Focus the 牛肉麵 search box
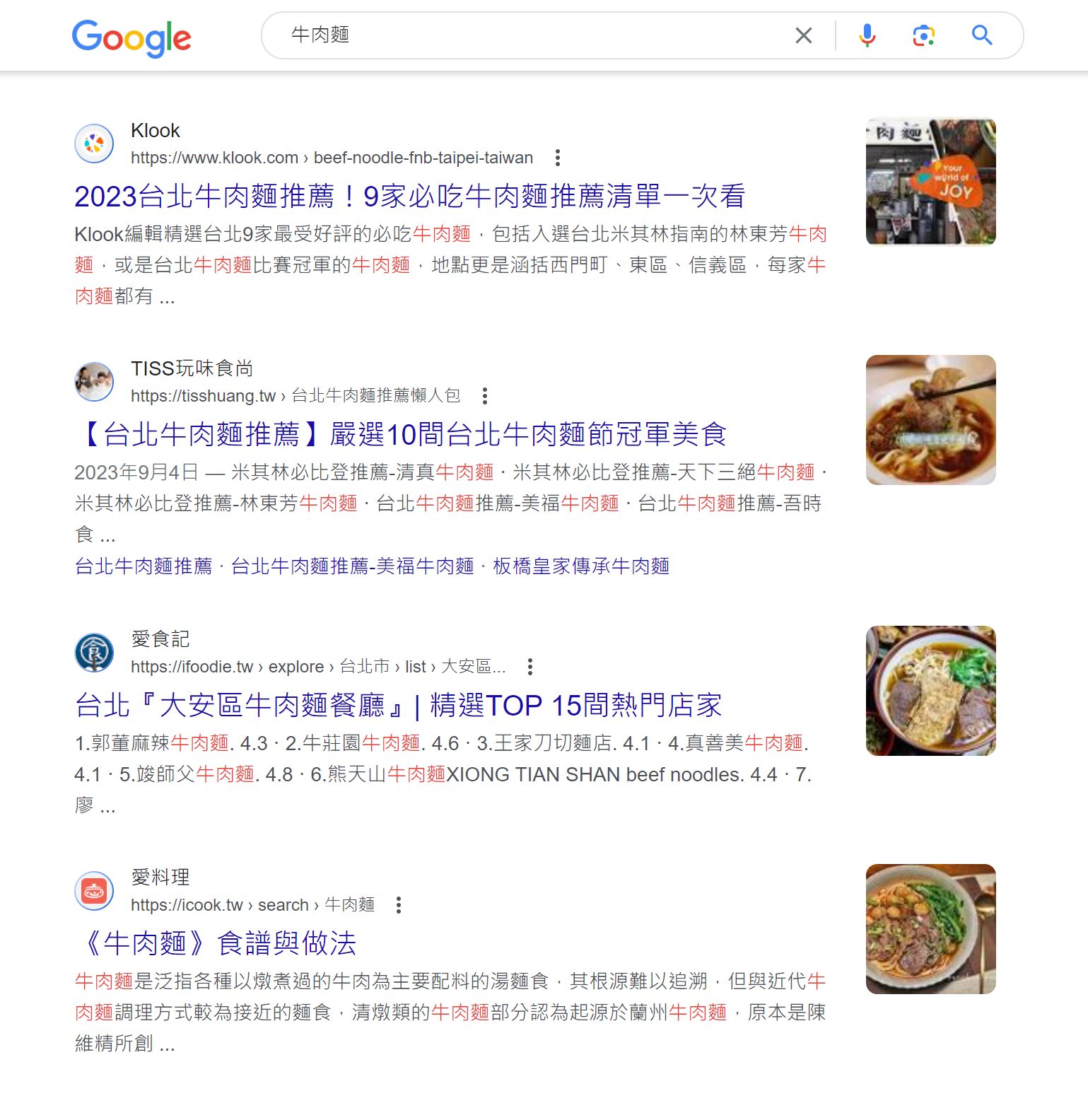 [x=530, y=35]
